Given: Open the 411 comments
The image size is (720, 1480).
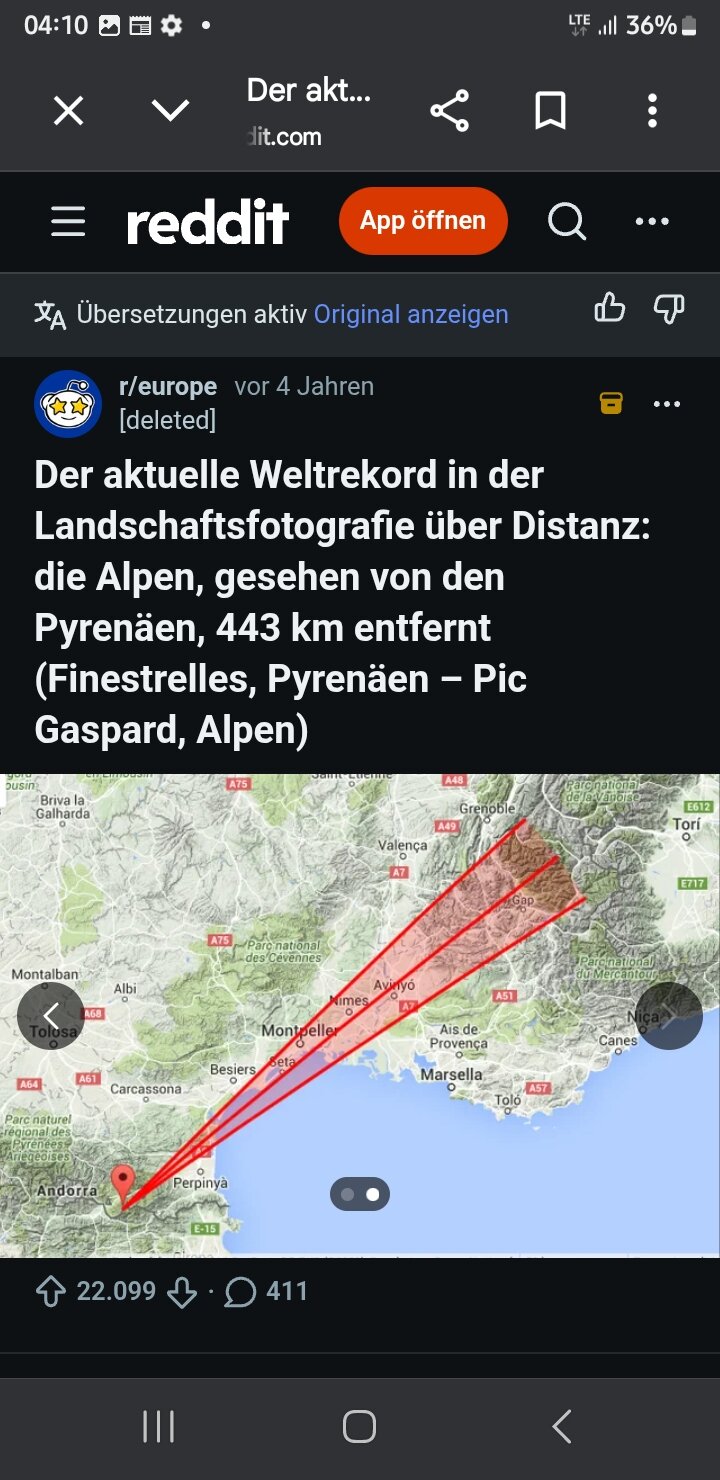Looking at the screenshot, I should click(x=266, y=1292).
